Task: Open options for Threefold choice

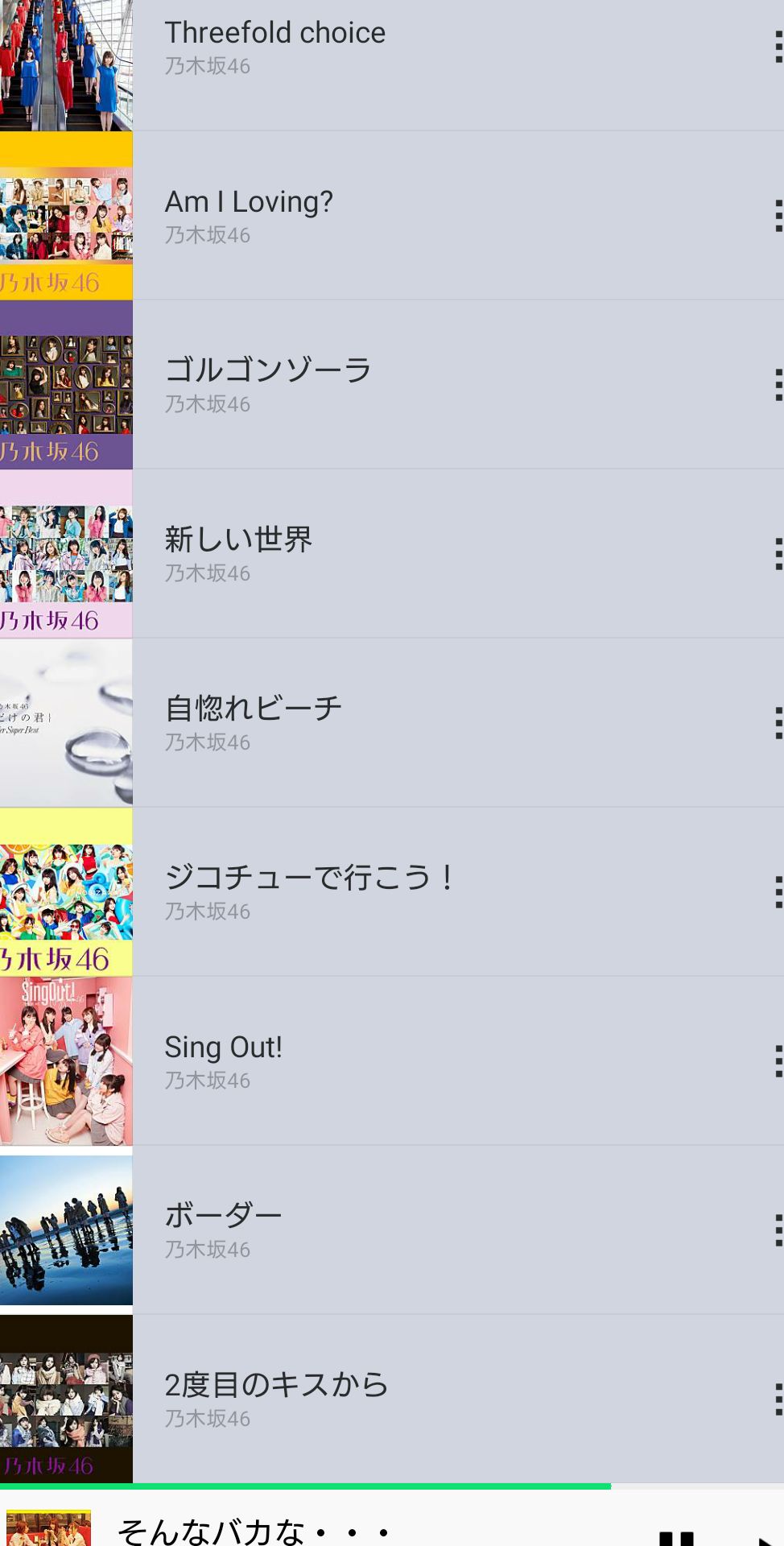Action: pos(776,48)
